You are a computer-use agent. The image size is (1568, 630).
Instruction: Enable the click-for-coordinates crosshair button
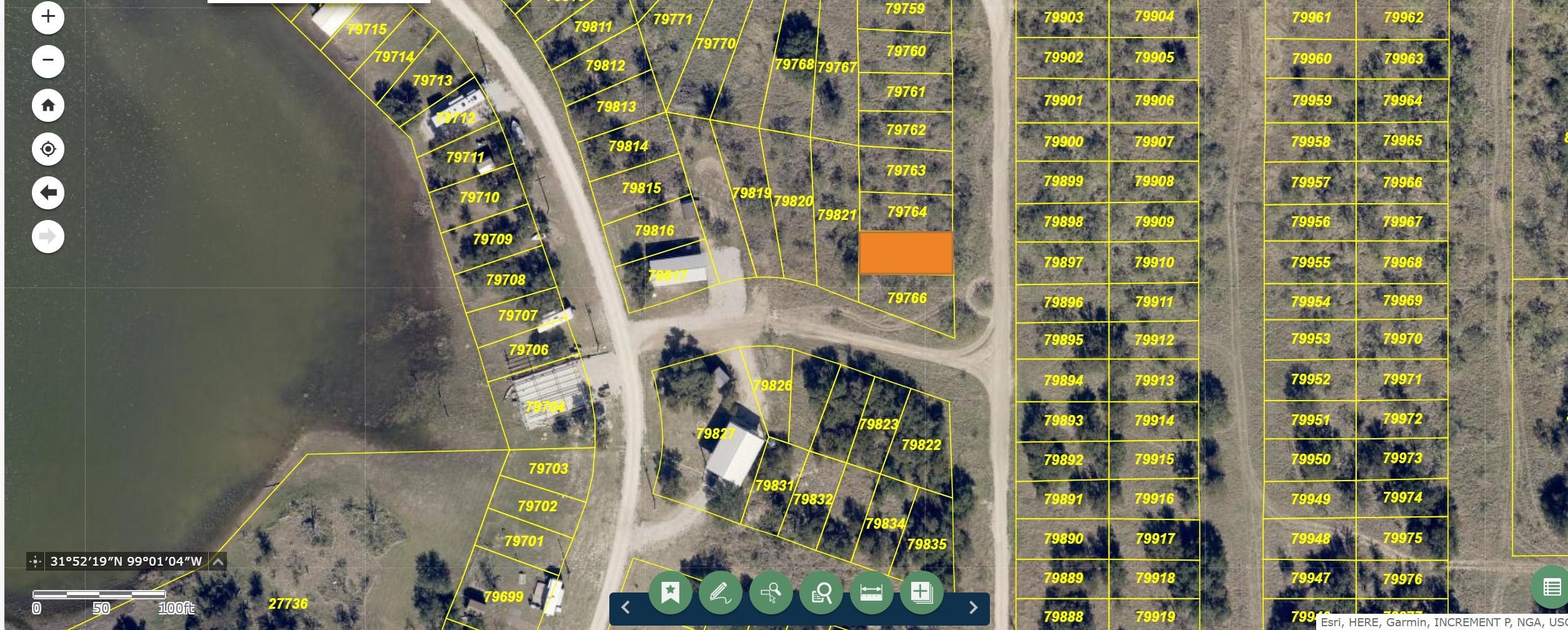click(36, 562)
